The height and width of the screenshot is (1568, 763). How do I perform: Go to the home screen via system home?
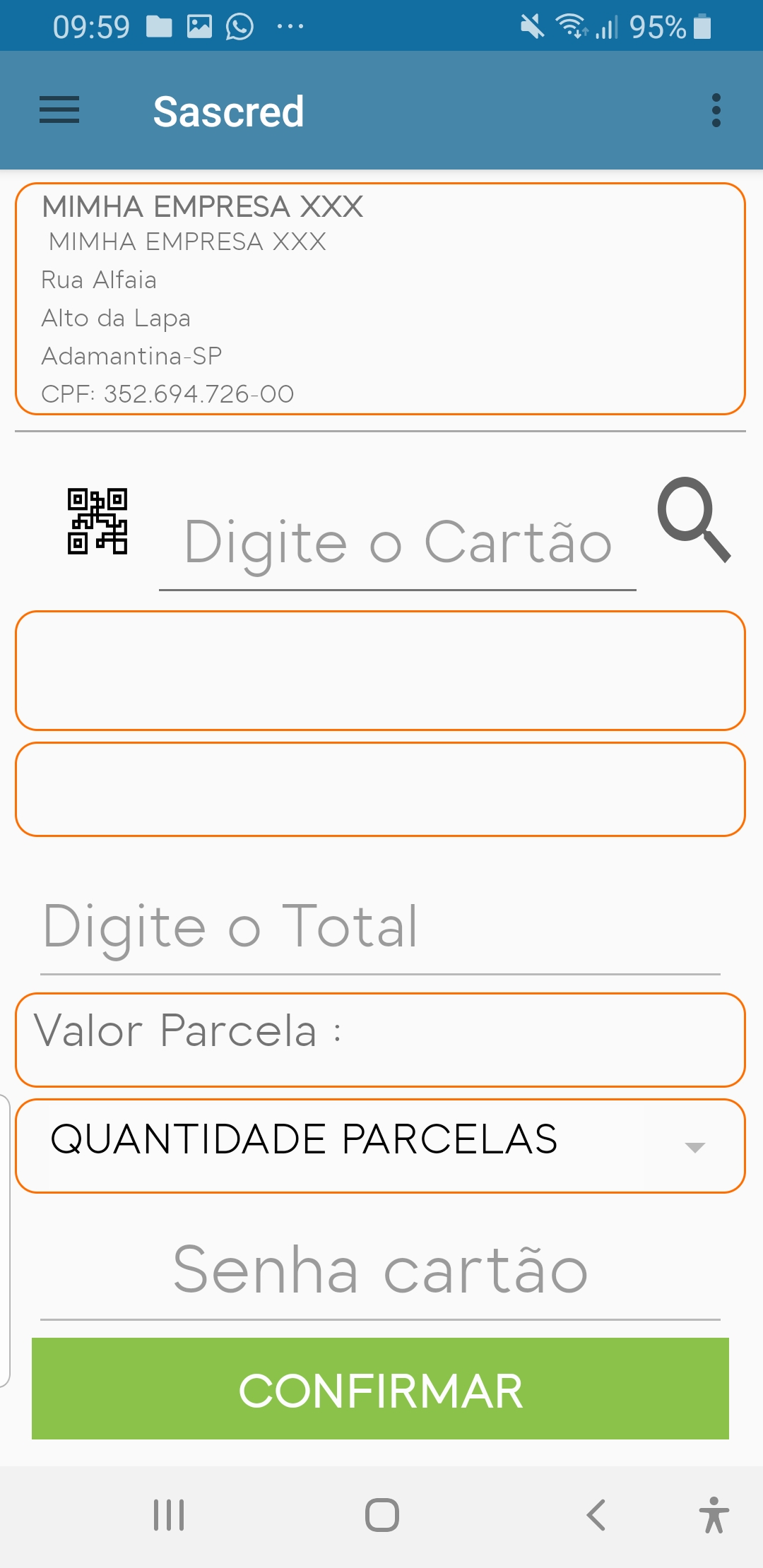381,1514
